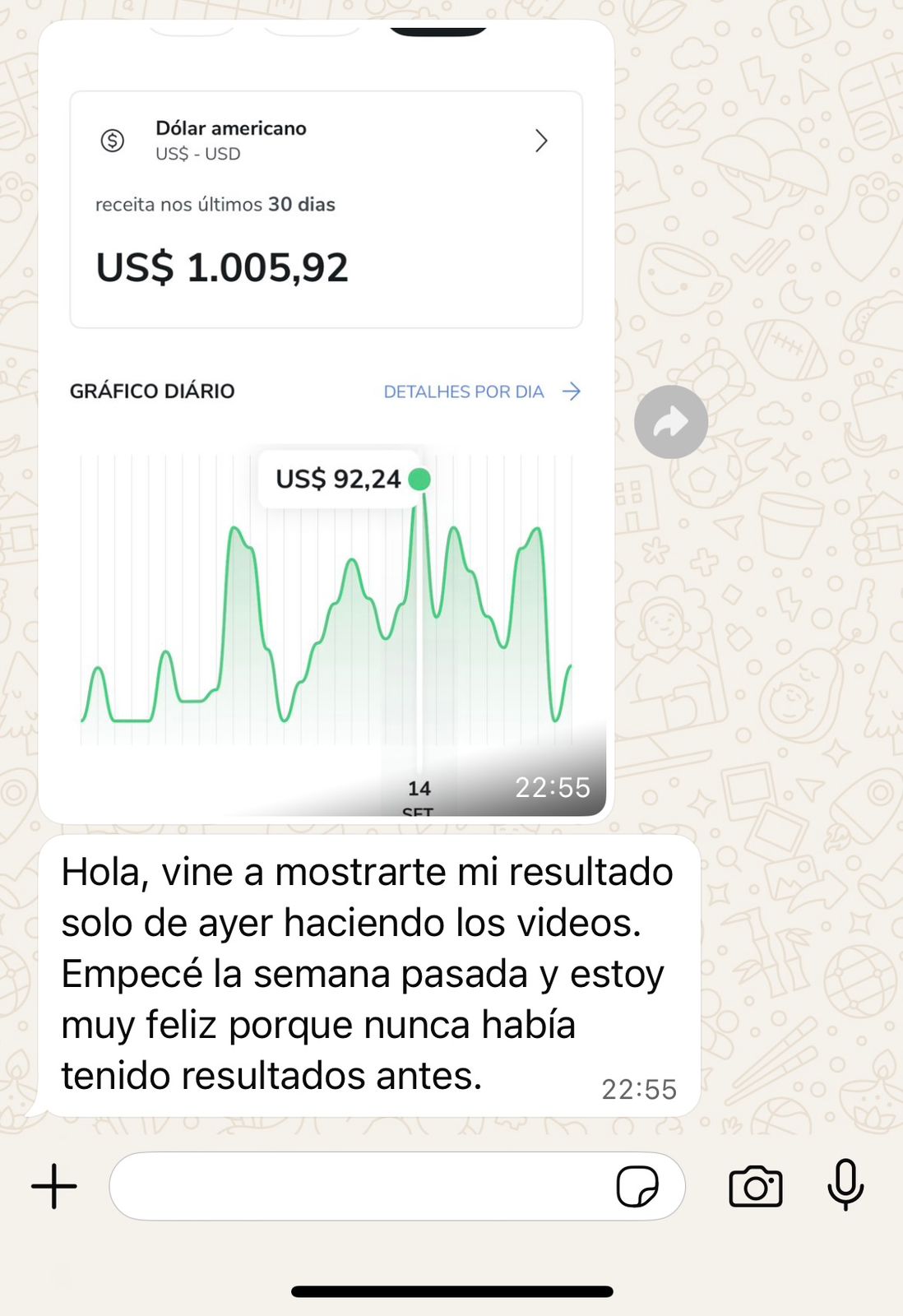The height and width of the screenshot is (1316, 903).
Task: Open the attachment plus menu
Action: (54, 1186)
